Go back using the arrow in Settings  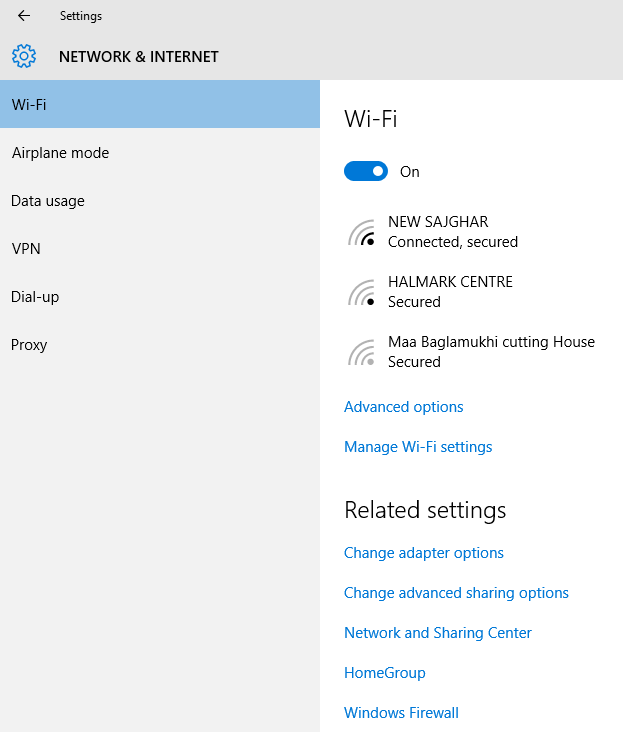pos(24,16)
